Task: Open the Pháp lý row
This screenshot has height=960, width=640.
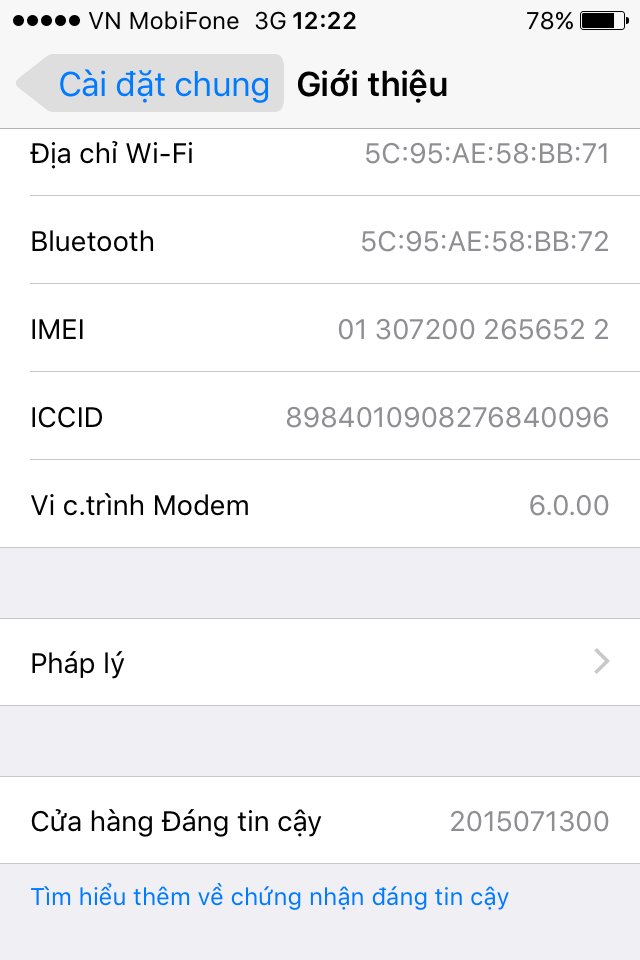Action: coord(320,662)
